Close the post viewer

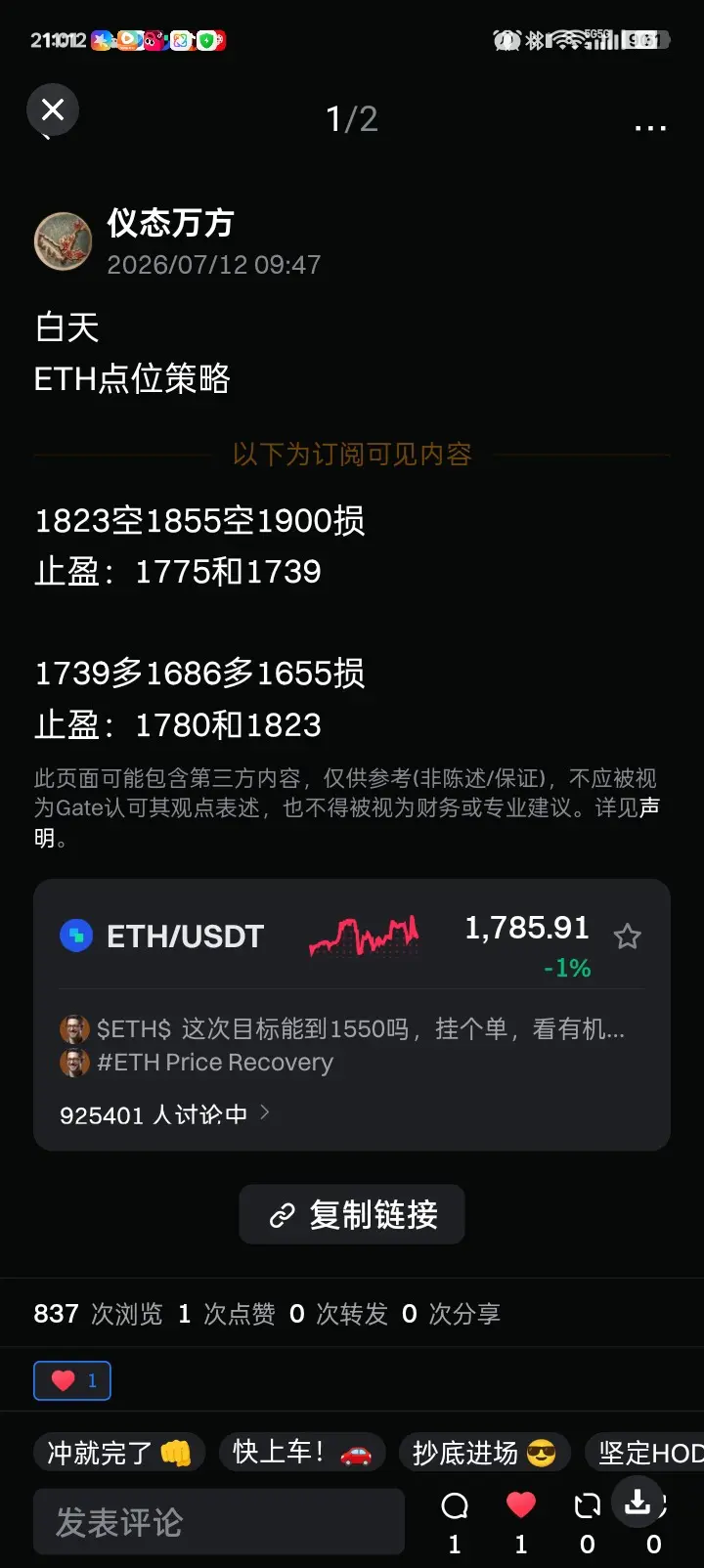click(x=53, y=109)
